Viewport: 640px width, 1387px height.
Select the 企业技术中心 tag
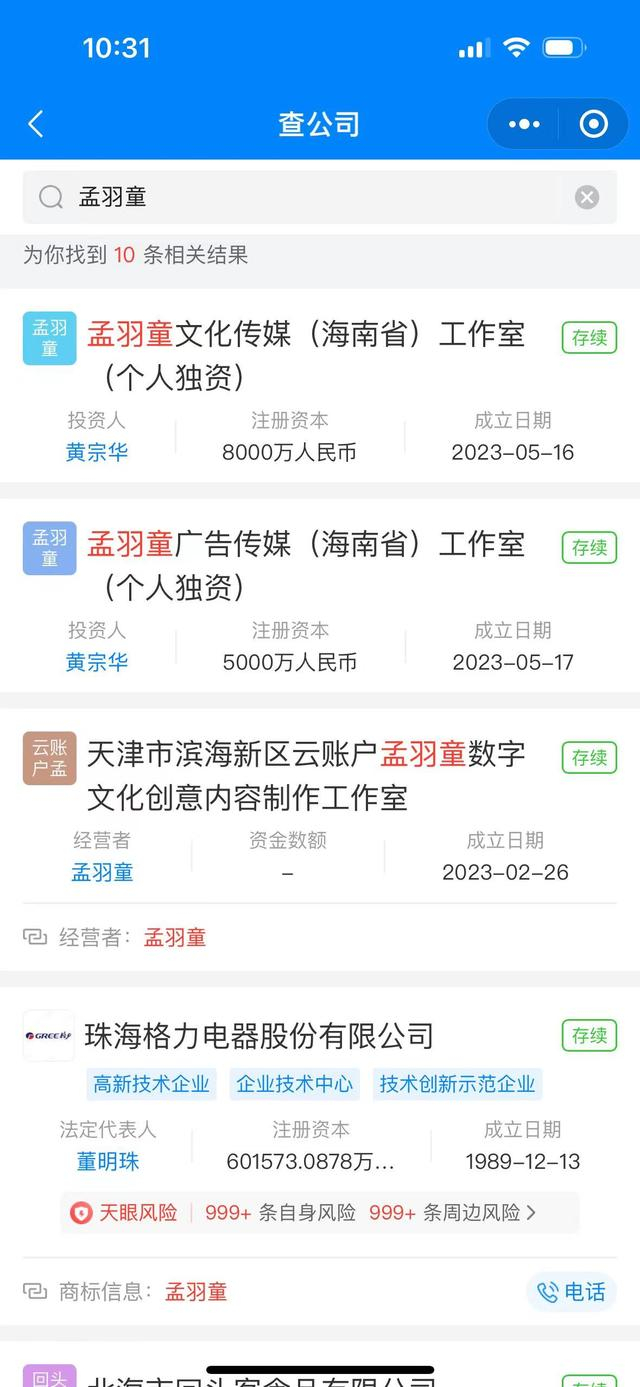coord(295,1084)
